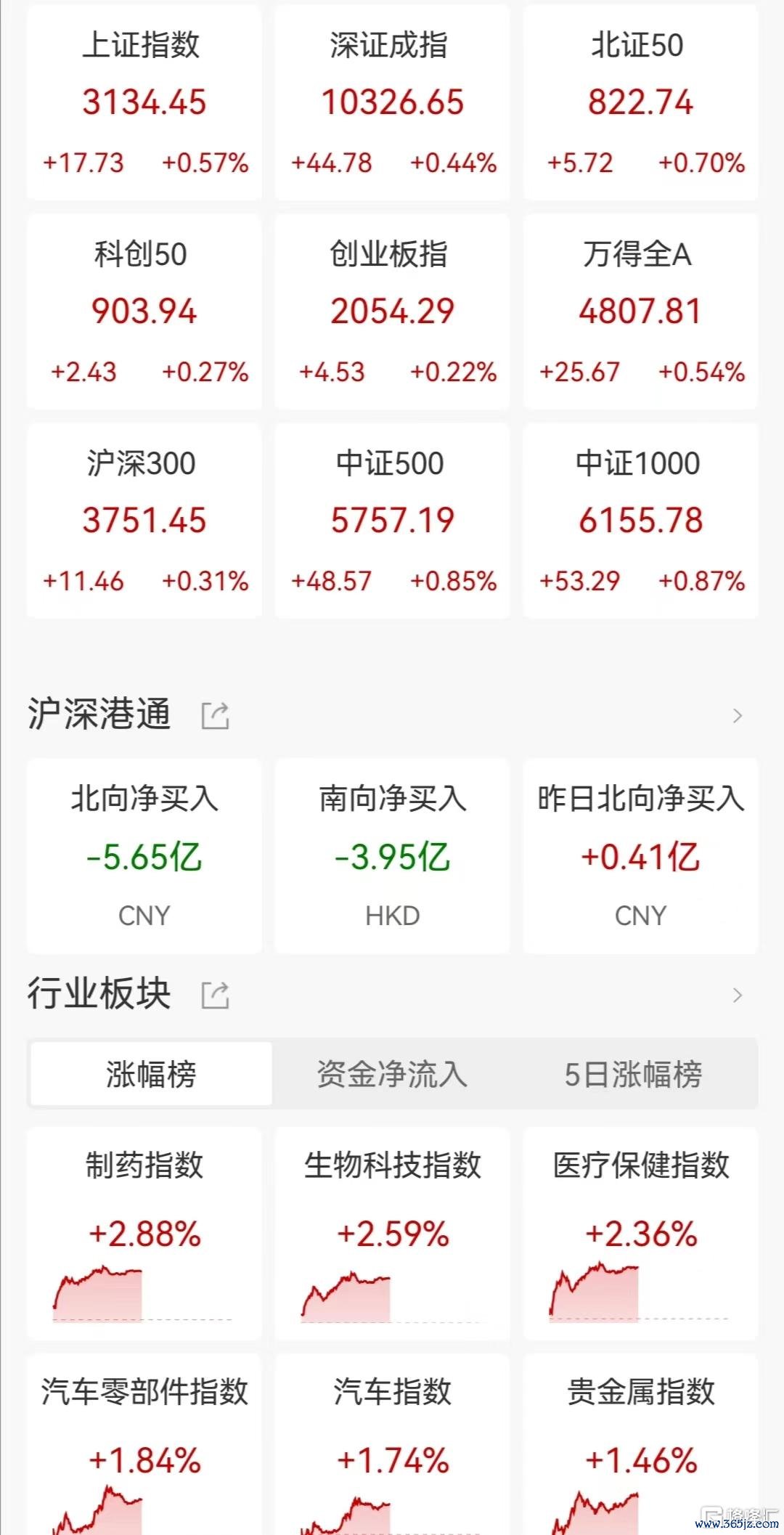Expand 行业板块 with the right chevron
Viewport: 784px width, 1535px height.
pos(738,995)
